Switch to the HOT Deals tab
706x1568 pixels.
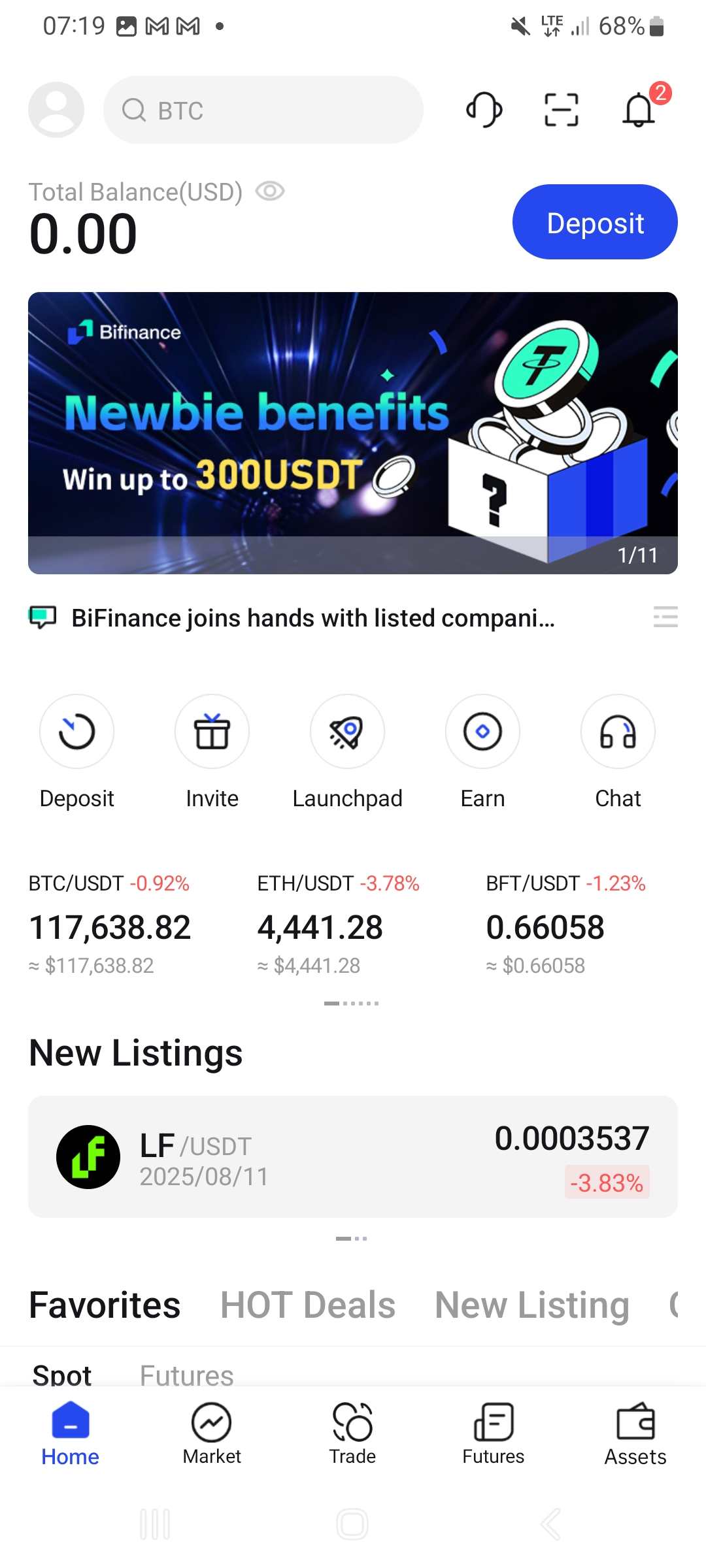coord(308,1305)
